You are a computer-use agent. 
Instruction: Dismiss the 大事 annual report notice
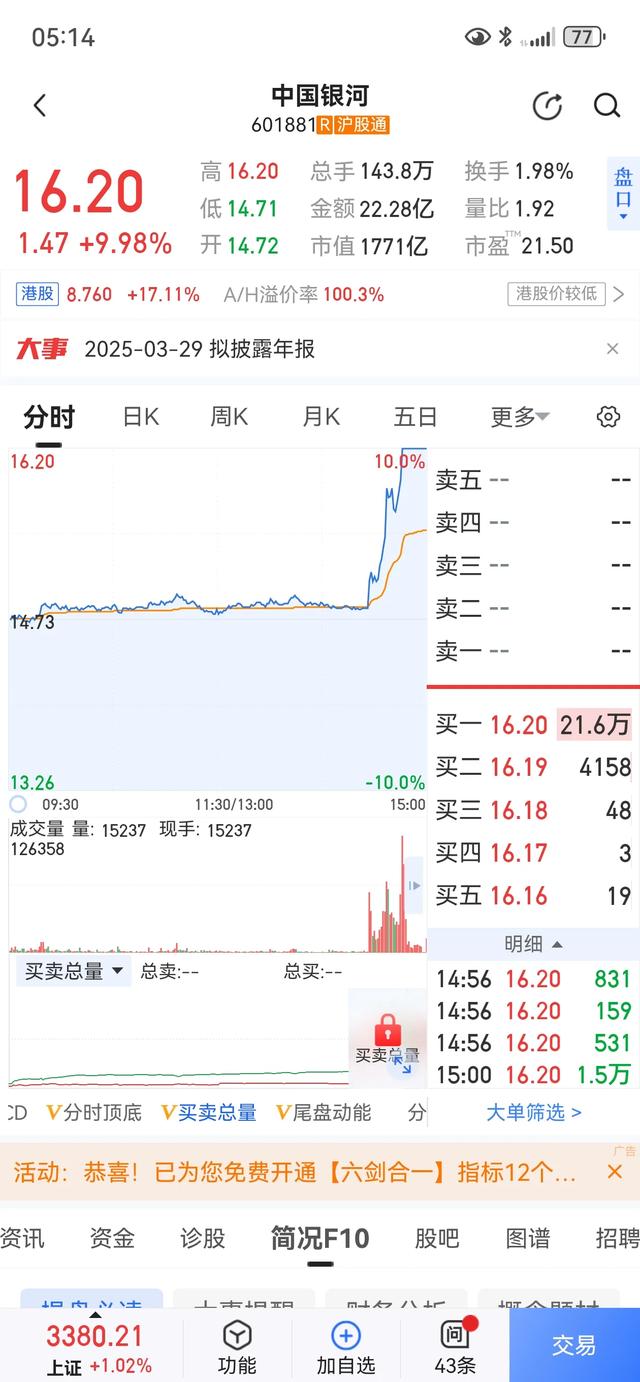click(612, 348)
